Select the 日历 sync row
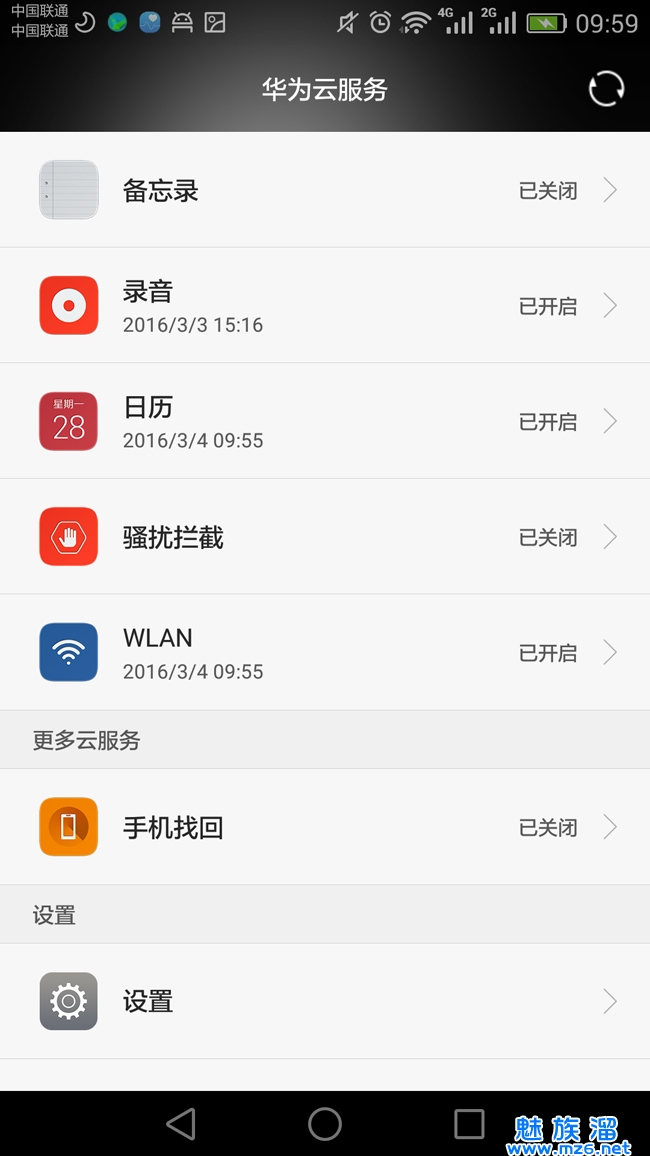This screenshot has width=650, height=1156. coord(325,421)
